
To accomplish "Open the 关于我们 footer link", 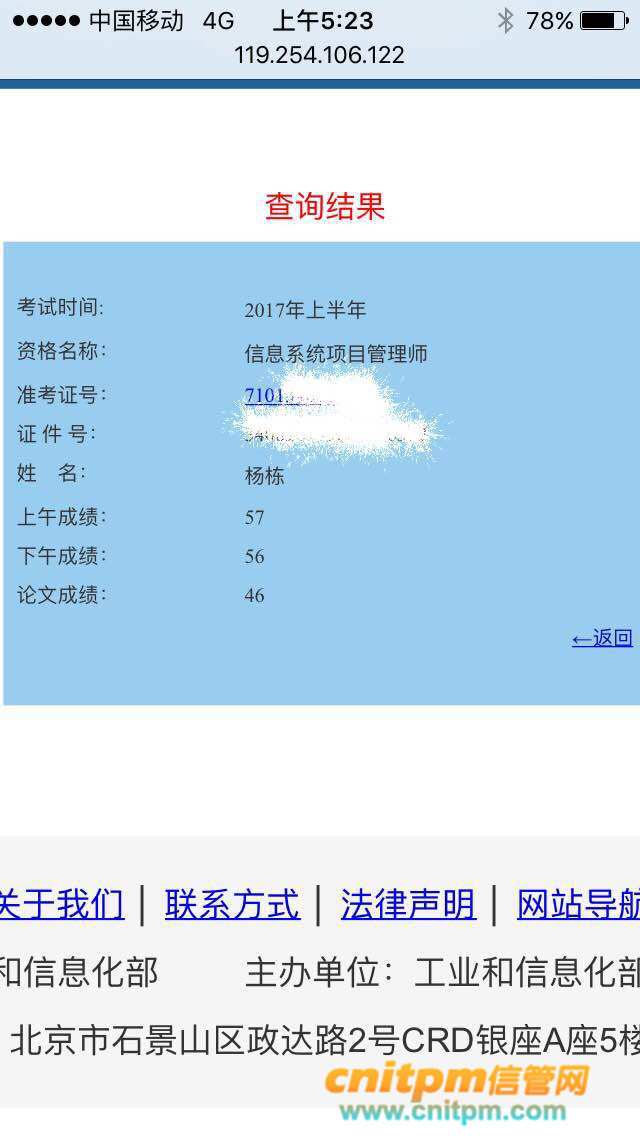I will pyautogui.click(x=62, y=904).
